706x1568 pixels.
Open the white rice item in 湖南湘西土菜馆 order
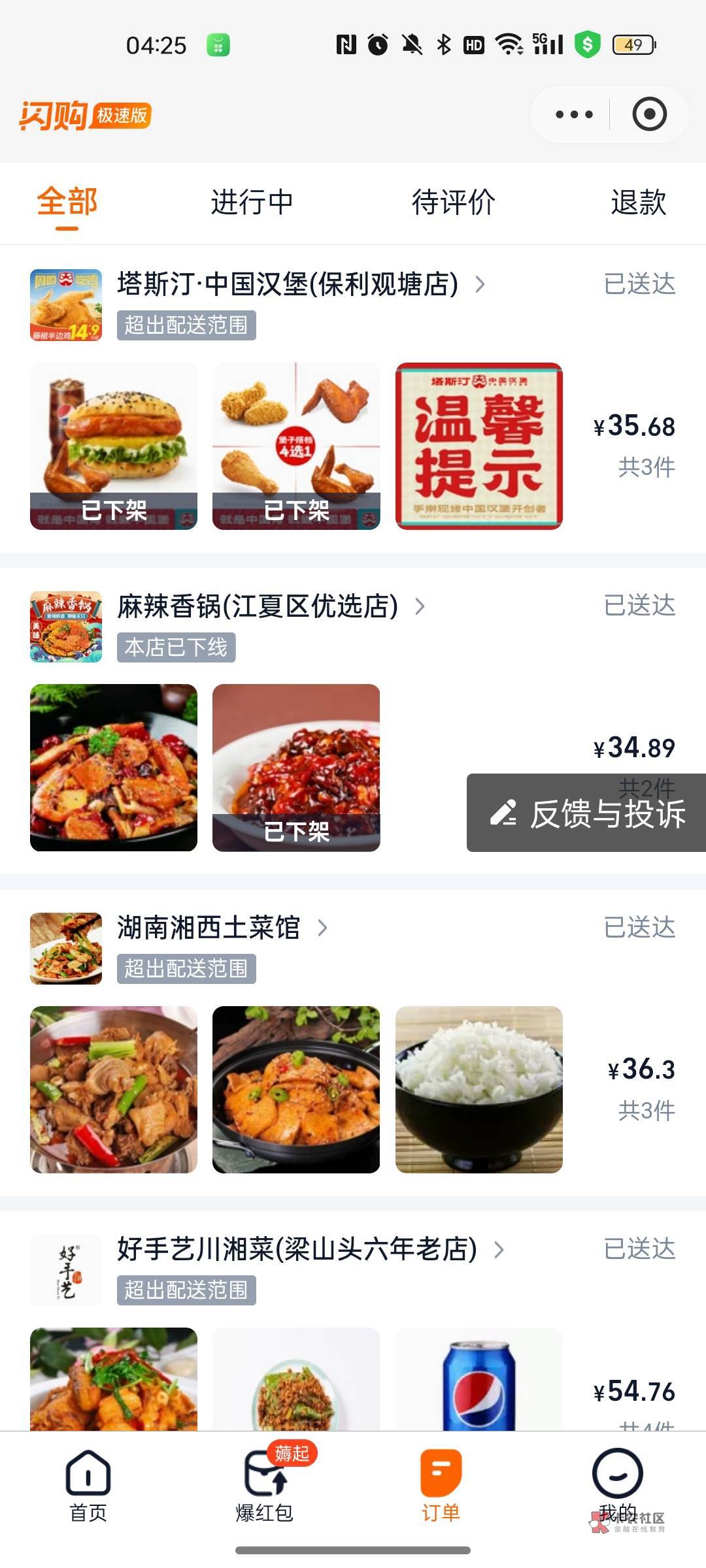click(x=479, y=1090)
